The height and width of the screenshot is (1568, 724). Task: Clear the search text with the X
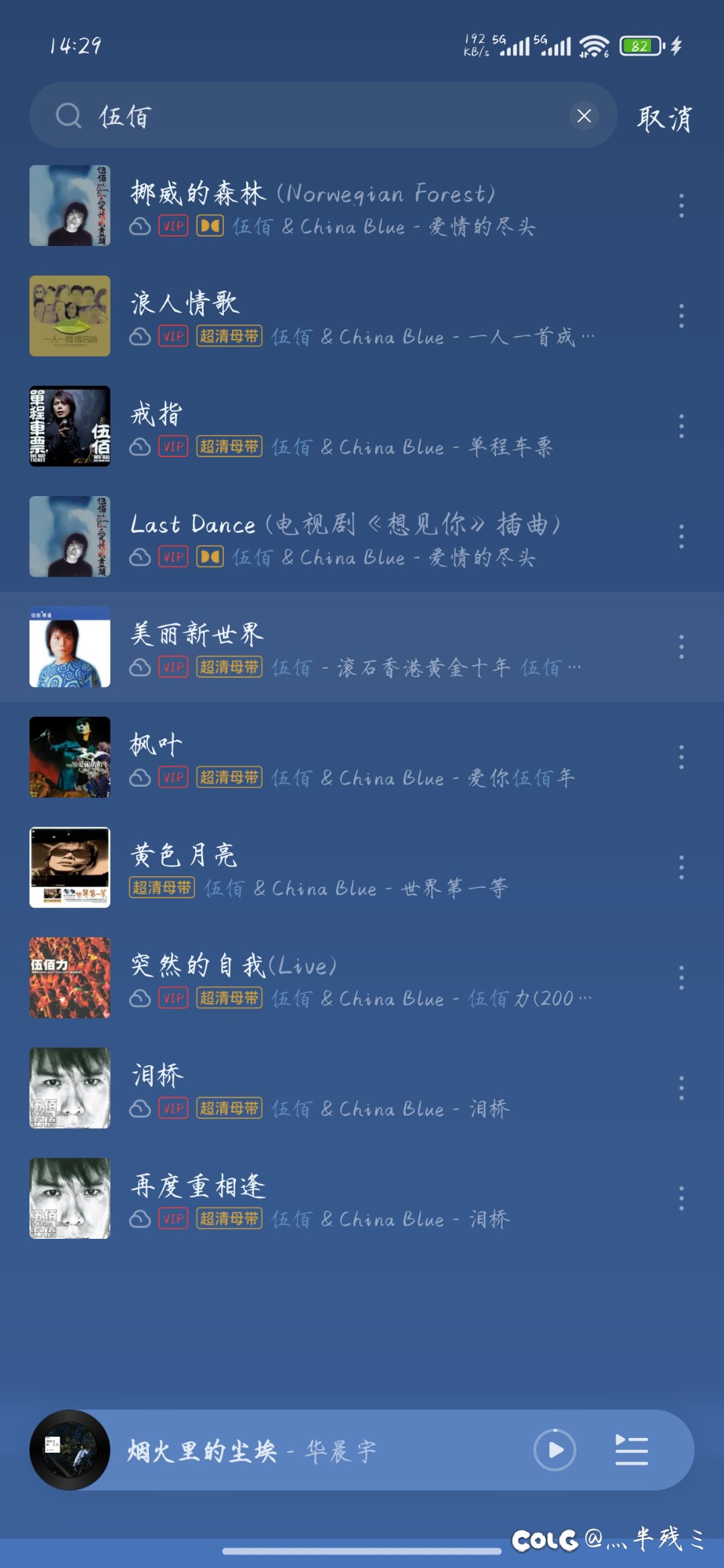584,116
